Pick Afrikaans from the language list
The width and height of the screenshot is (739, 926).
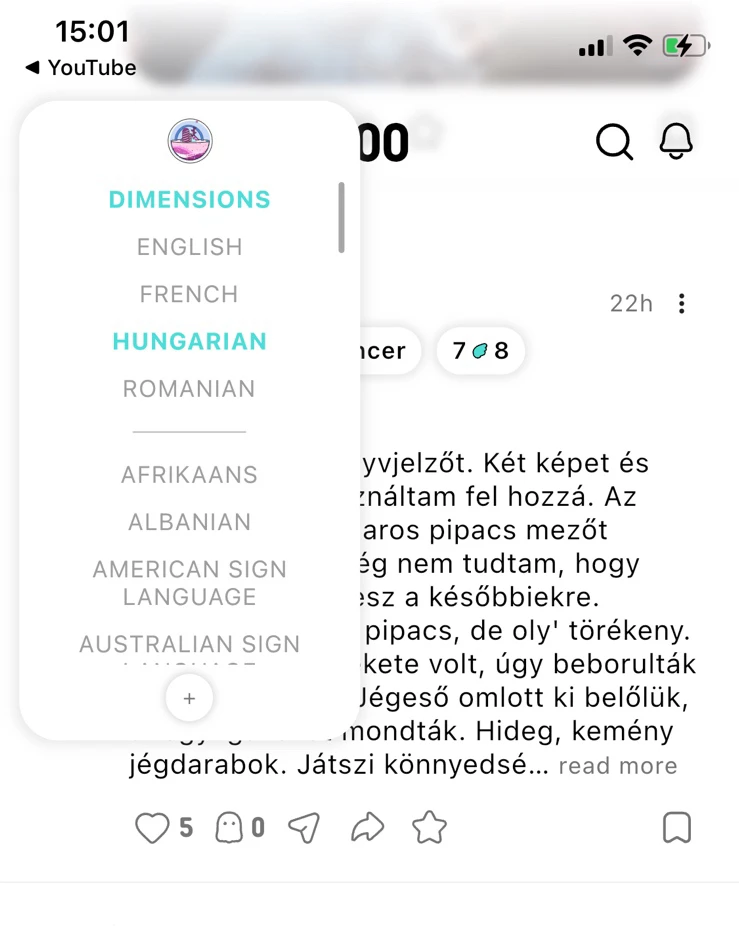189,474
